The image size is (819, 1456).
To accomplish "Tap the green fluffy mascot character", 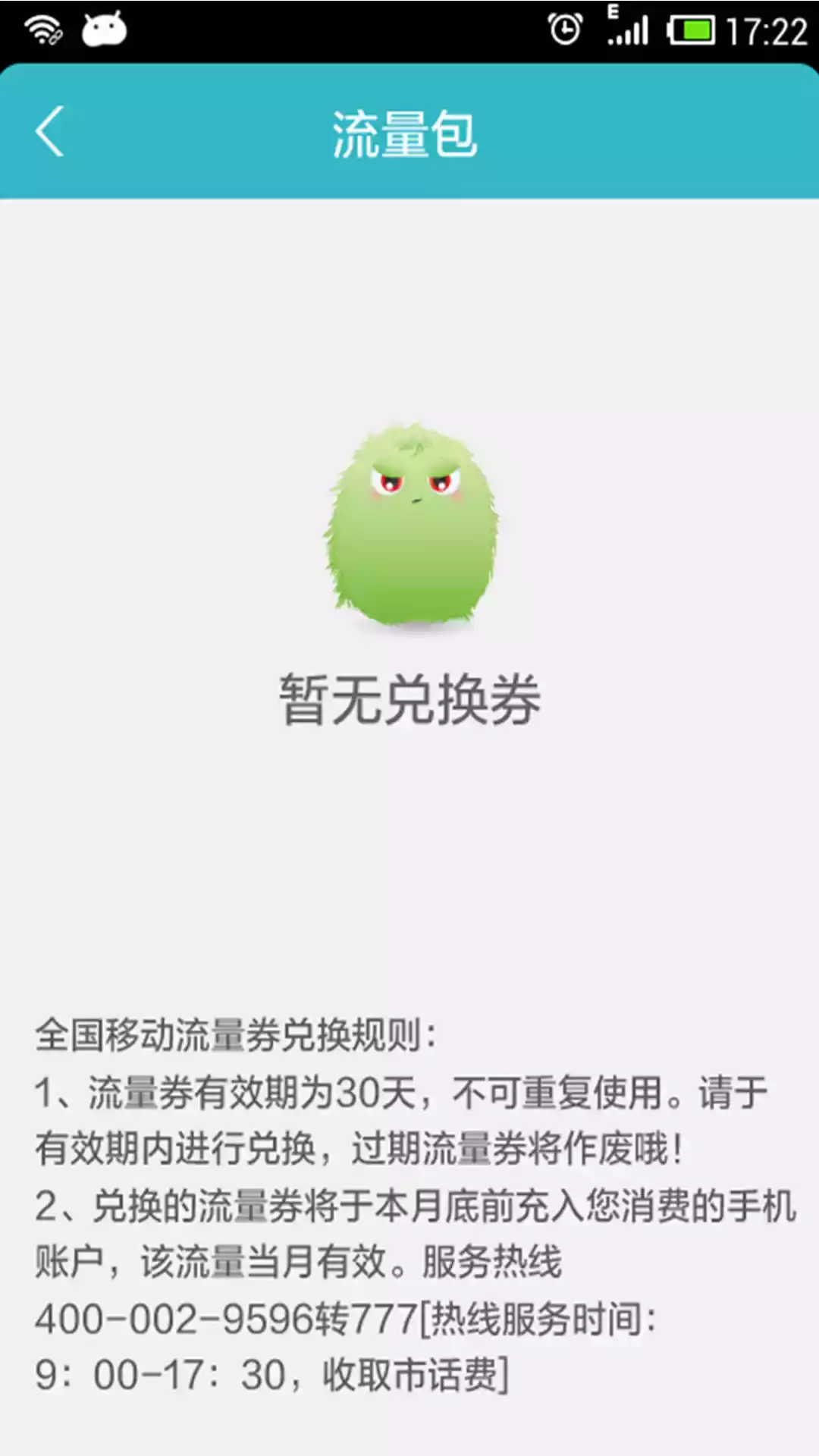I will [409, 531].
